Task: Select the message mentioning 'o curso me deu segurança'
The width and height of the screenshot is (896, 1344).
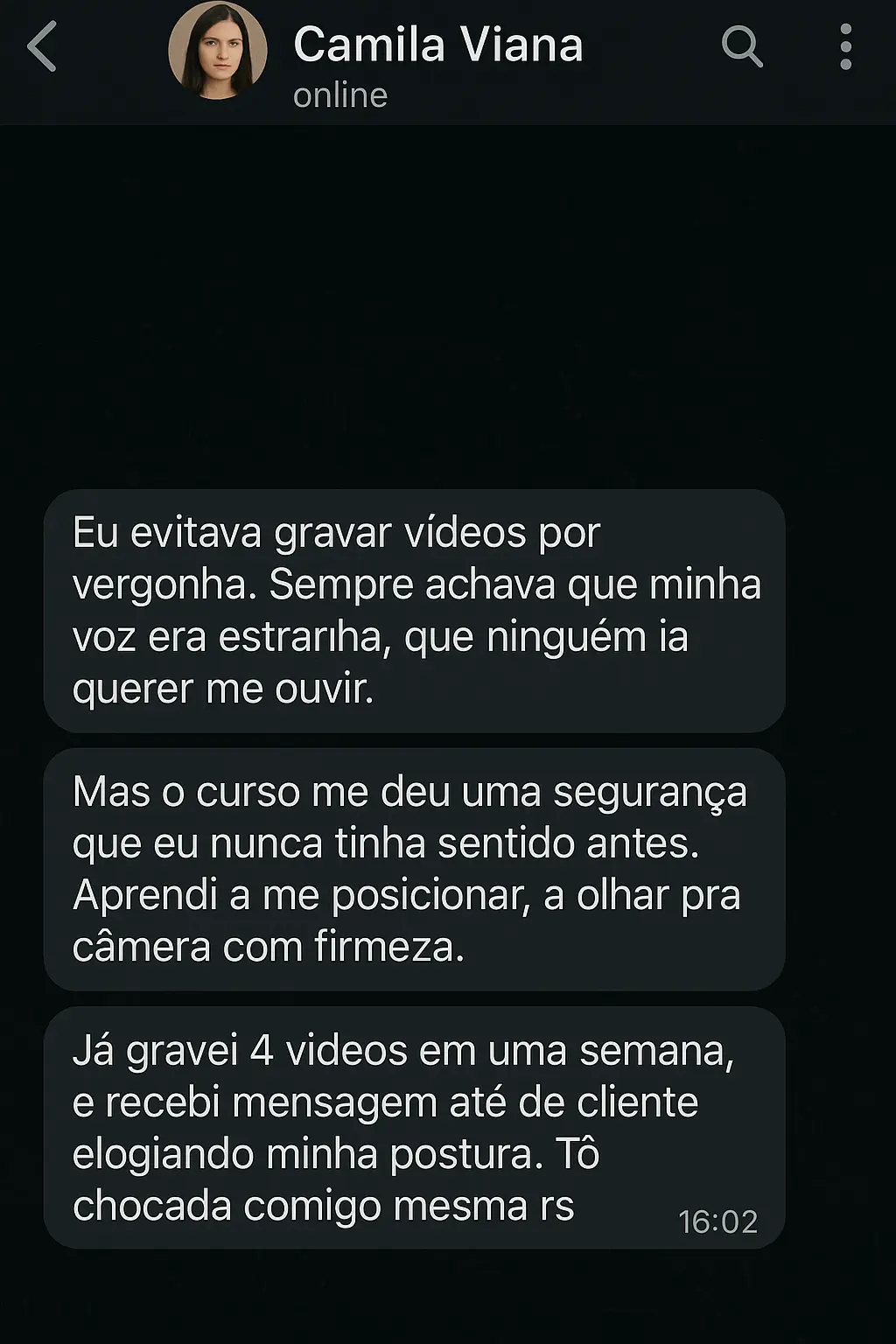Action: pyautogui.click(x=416, y=871)
